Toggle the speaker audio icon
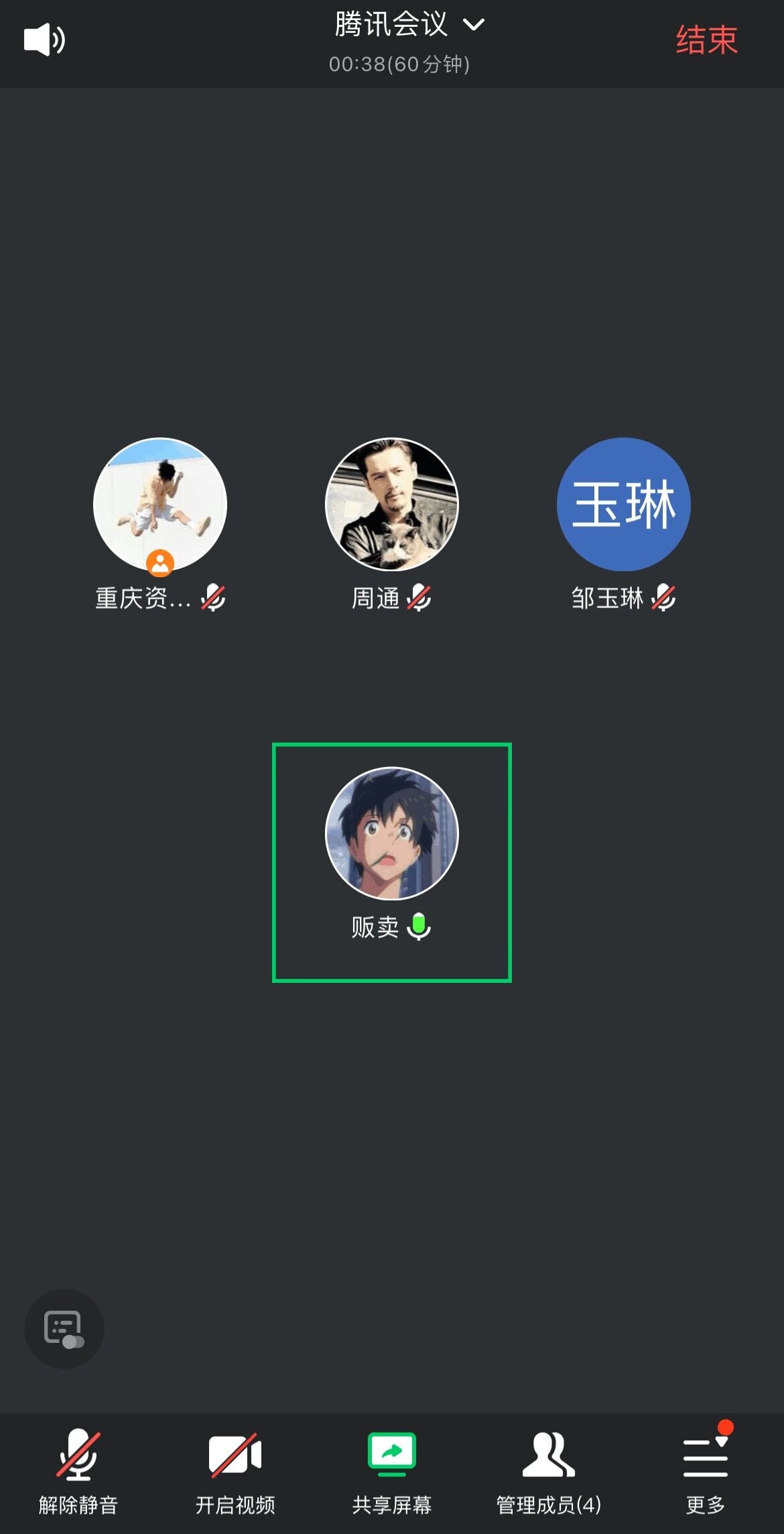784x1534 pixels. [44, 40]
